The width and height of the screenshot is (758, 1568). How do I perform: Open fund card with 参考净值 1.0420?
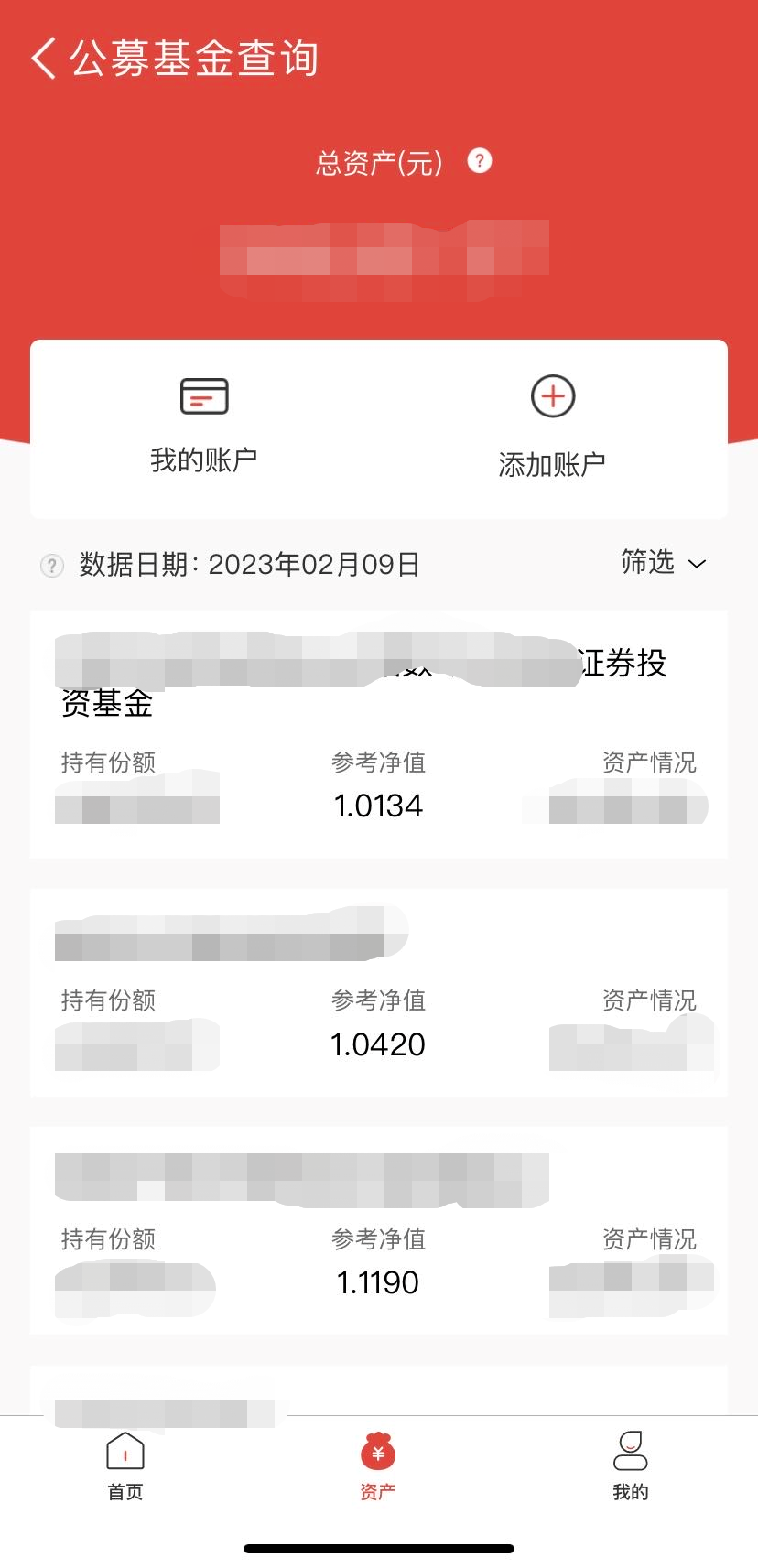click(x=378, y=992)
